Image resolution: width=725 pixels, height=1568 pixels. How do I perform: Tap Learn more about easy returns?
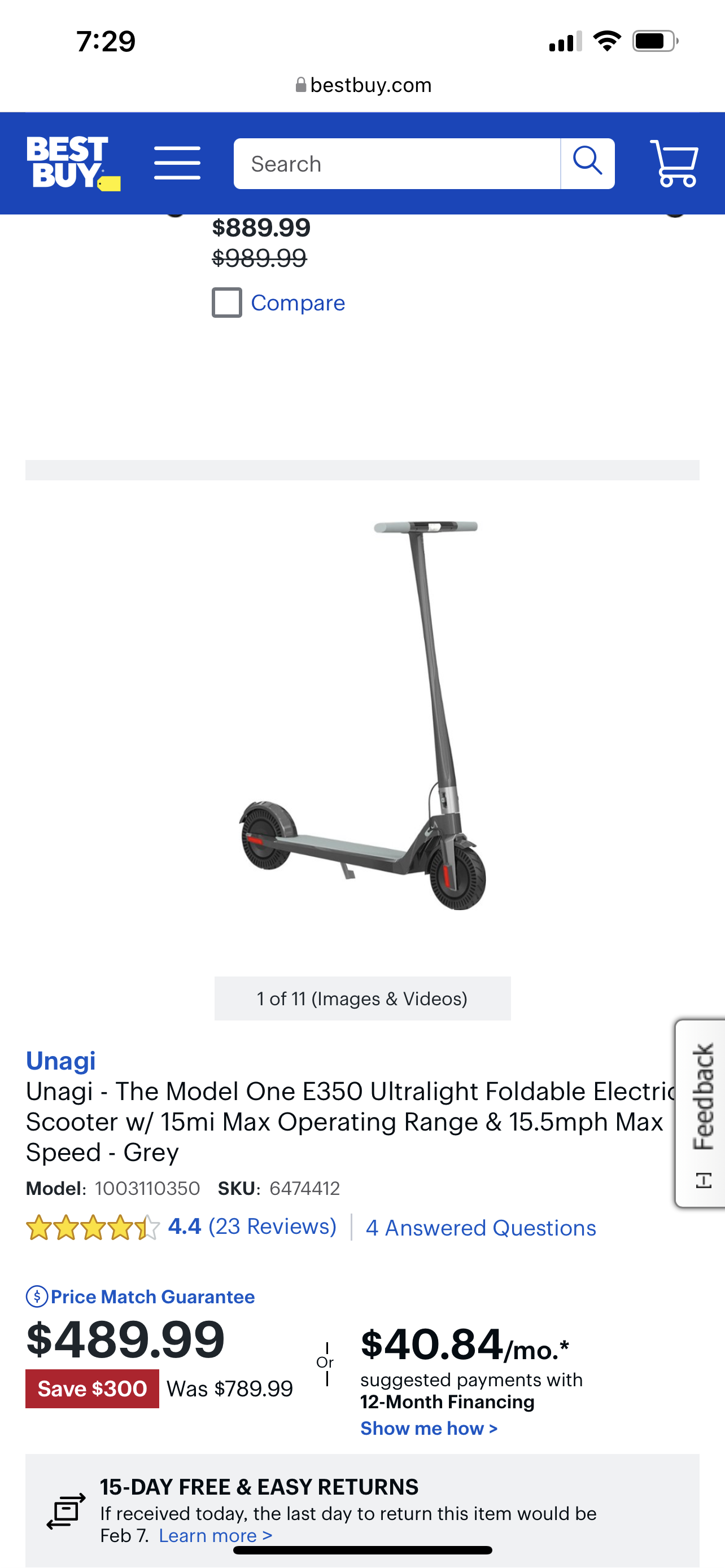tap(216, 1536)
